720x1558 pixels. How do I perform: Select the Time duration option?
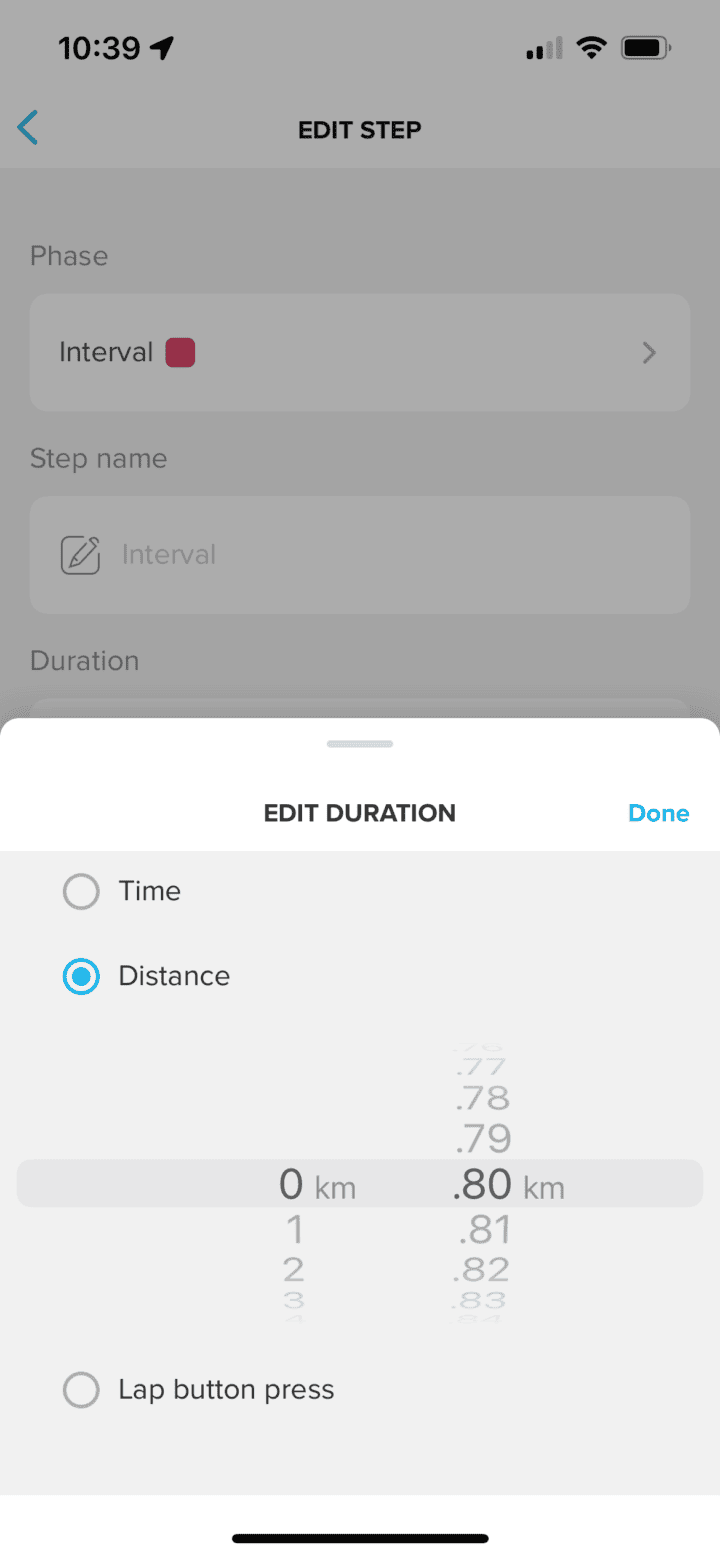[x=82, y=891]
